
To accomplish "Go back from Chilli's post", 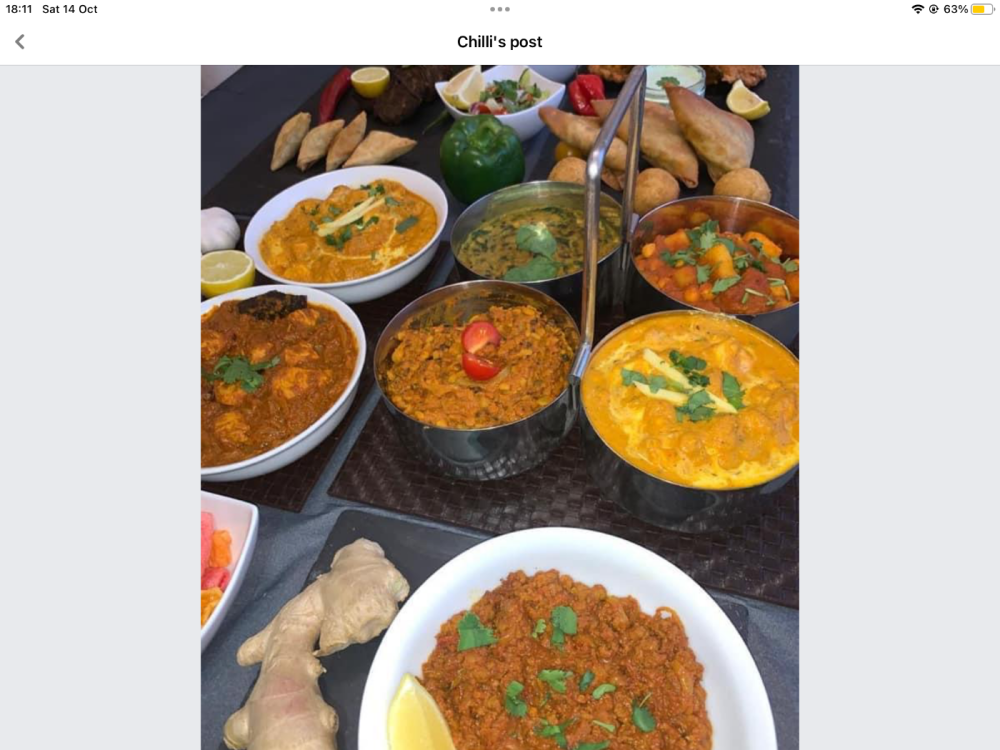I will click(x=20, y=42).
